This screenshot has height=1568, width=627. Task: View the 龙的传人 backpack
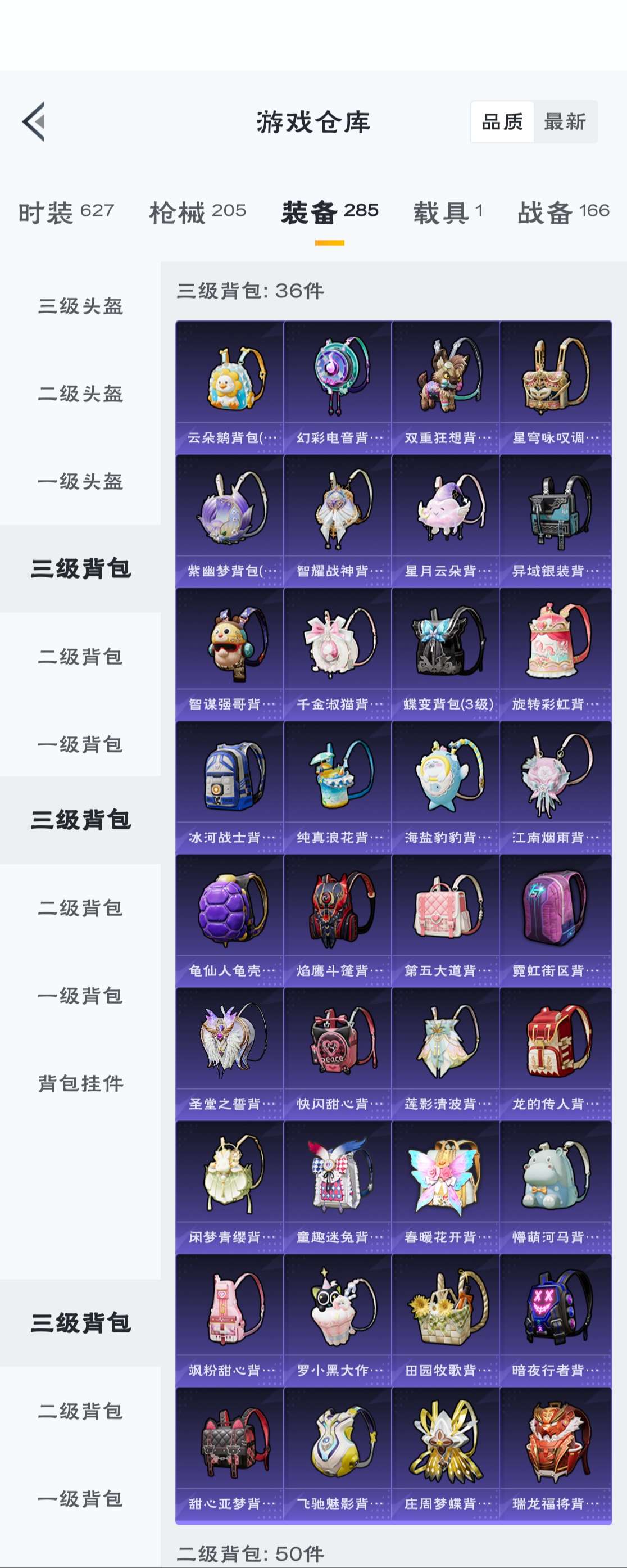point(555,1054)
